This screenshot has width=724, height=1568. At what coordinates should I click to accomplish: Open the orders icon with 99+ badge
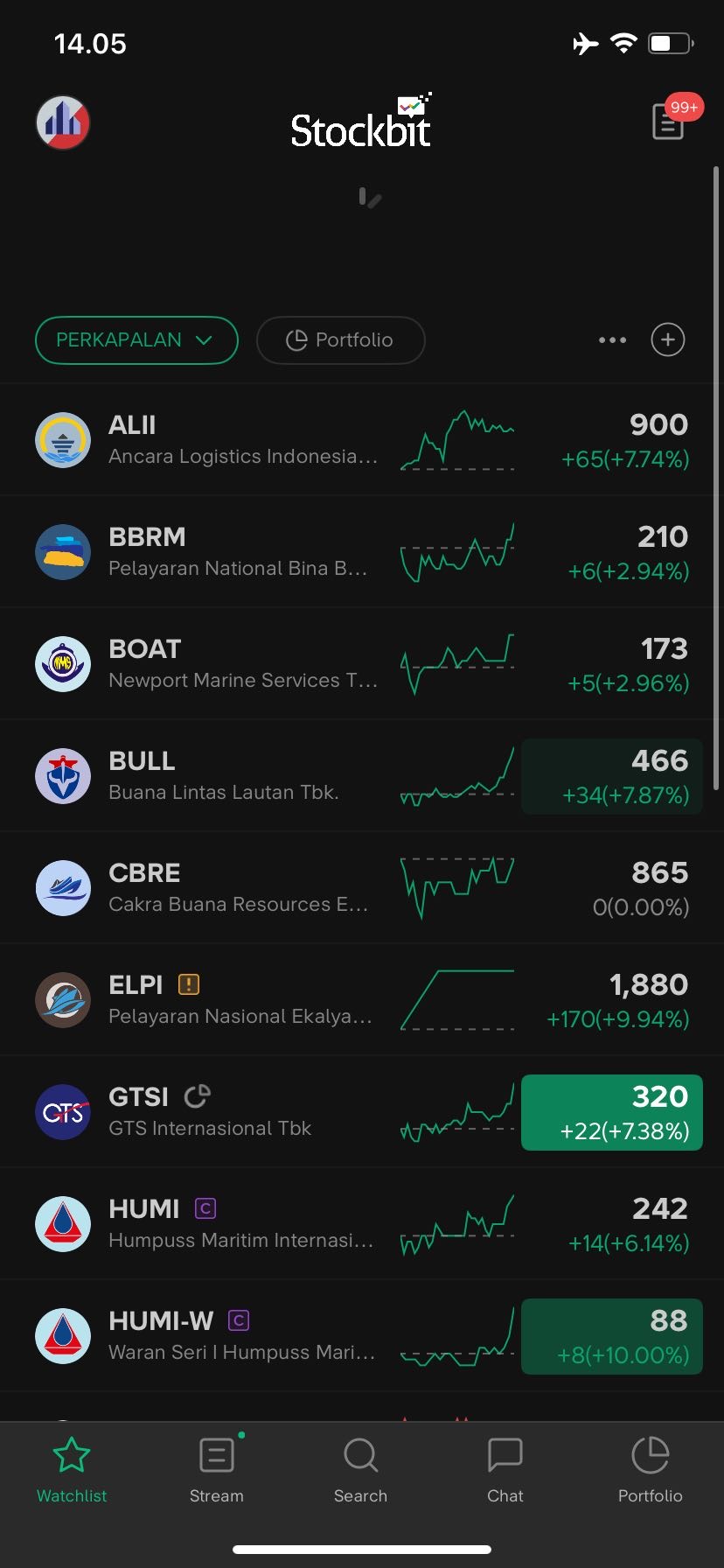[669, 122]
